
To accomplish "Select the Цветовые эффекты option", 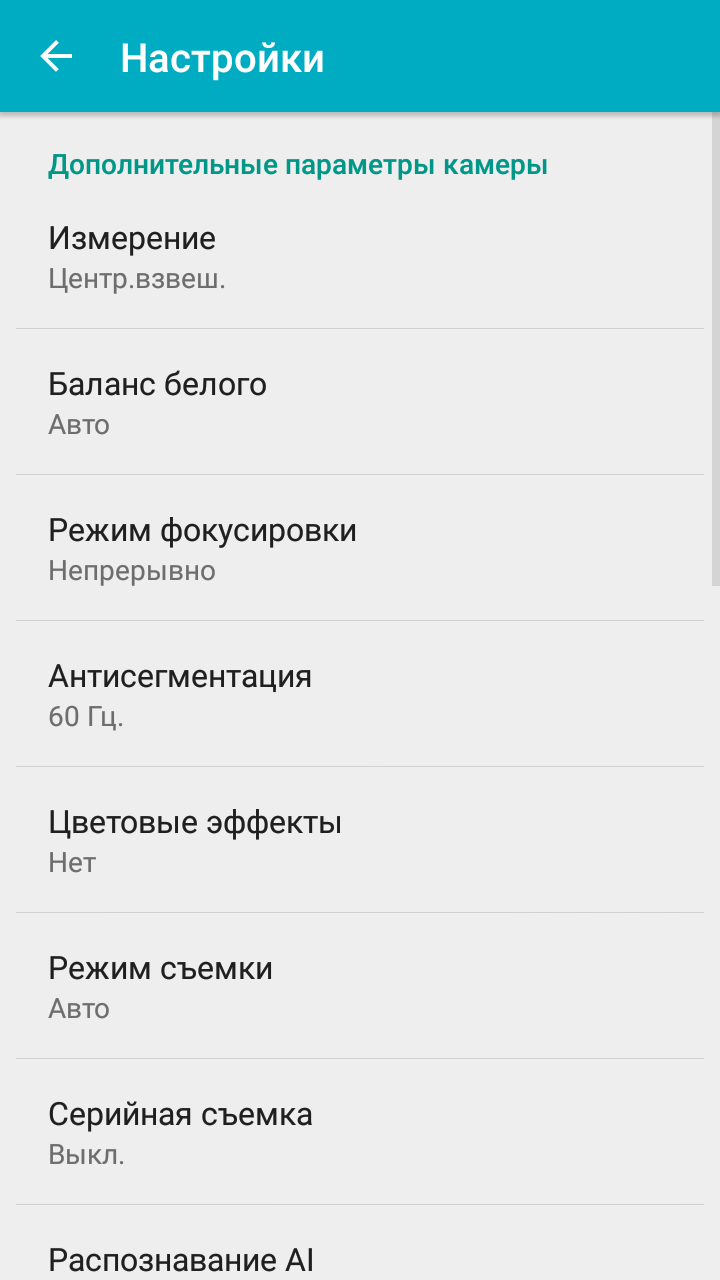I will click(360, 840).
